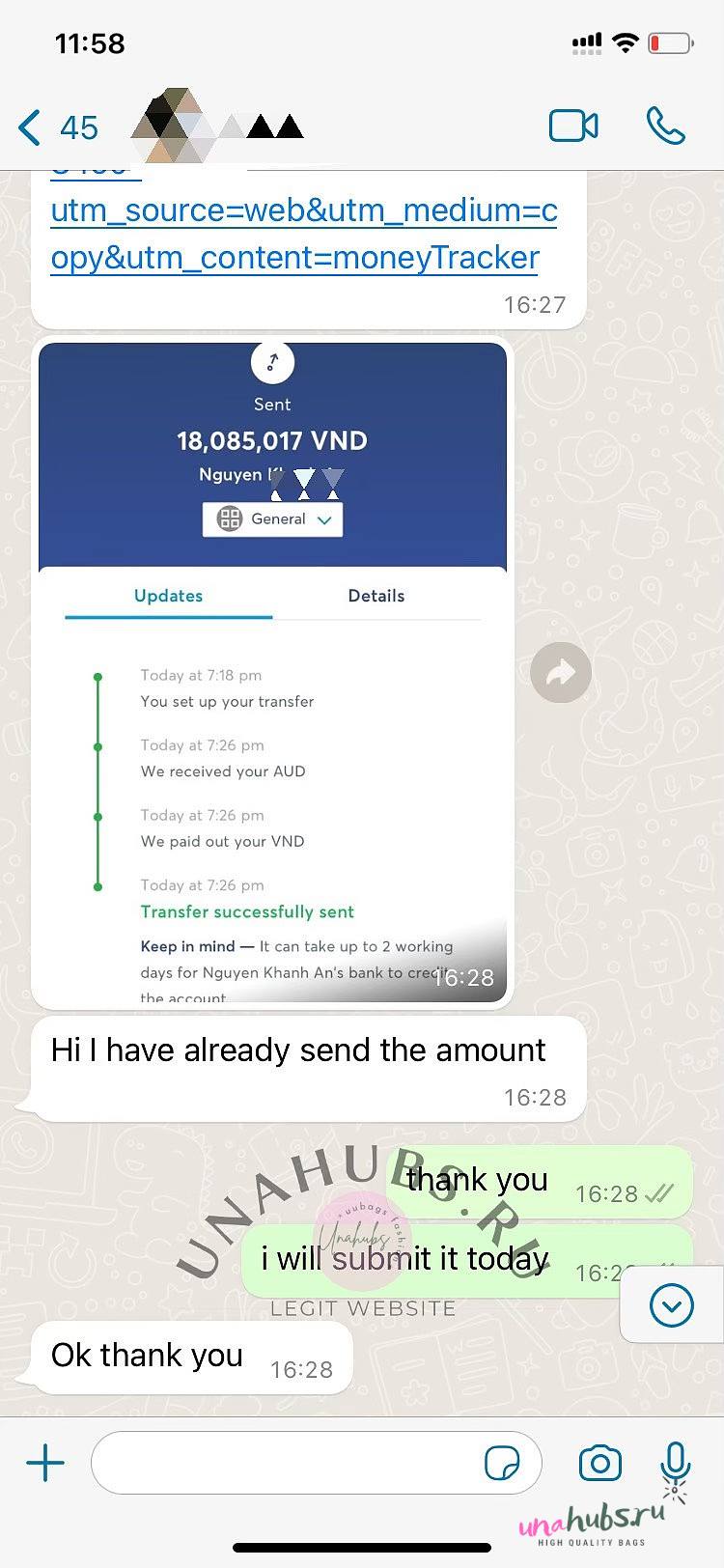The width and height of the screenshot is (724, 1568).
Task: Start a video call
Action: 573,126
